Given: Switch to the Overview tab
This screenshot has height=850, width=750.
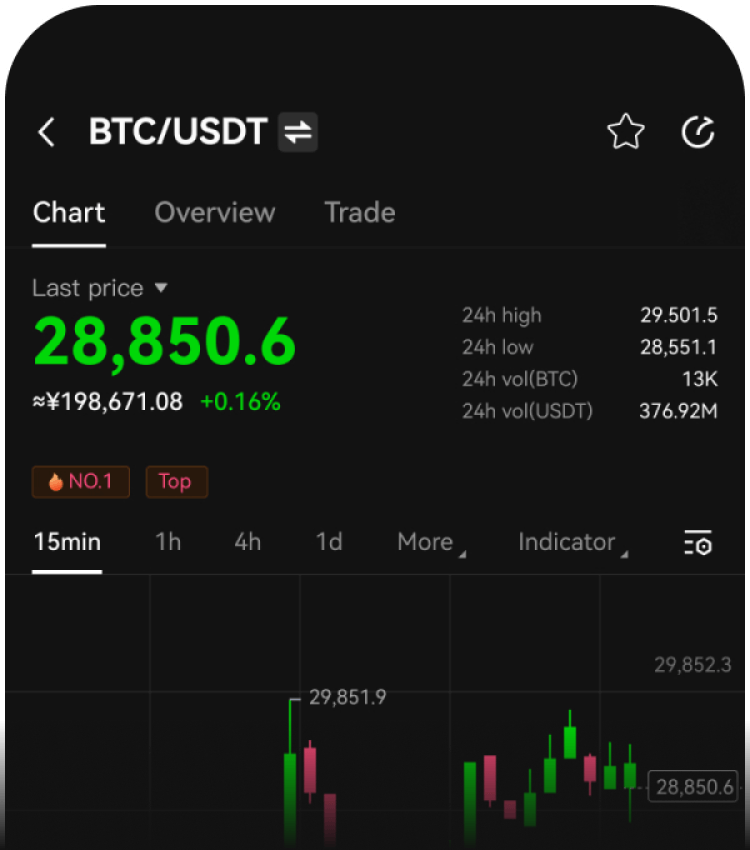Looking at the screenshot, I should point(215,212).
